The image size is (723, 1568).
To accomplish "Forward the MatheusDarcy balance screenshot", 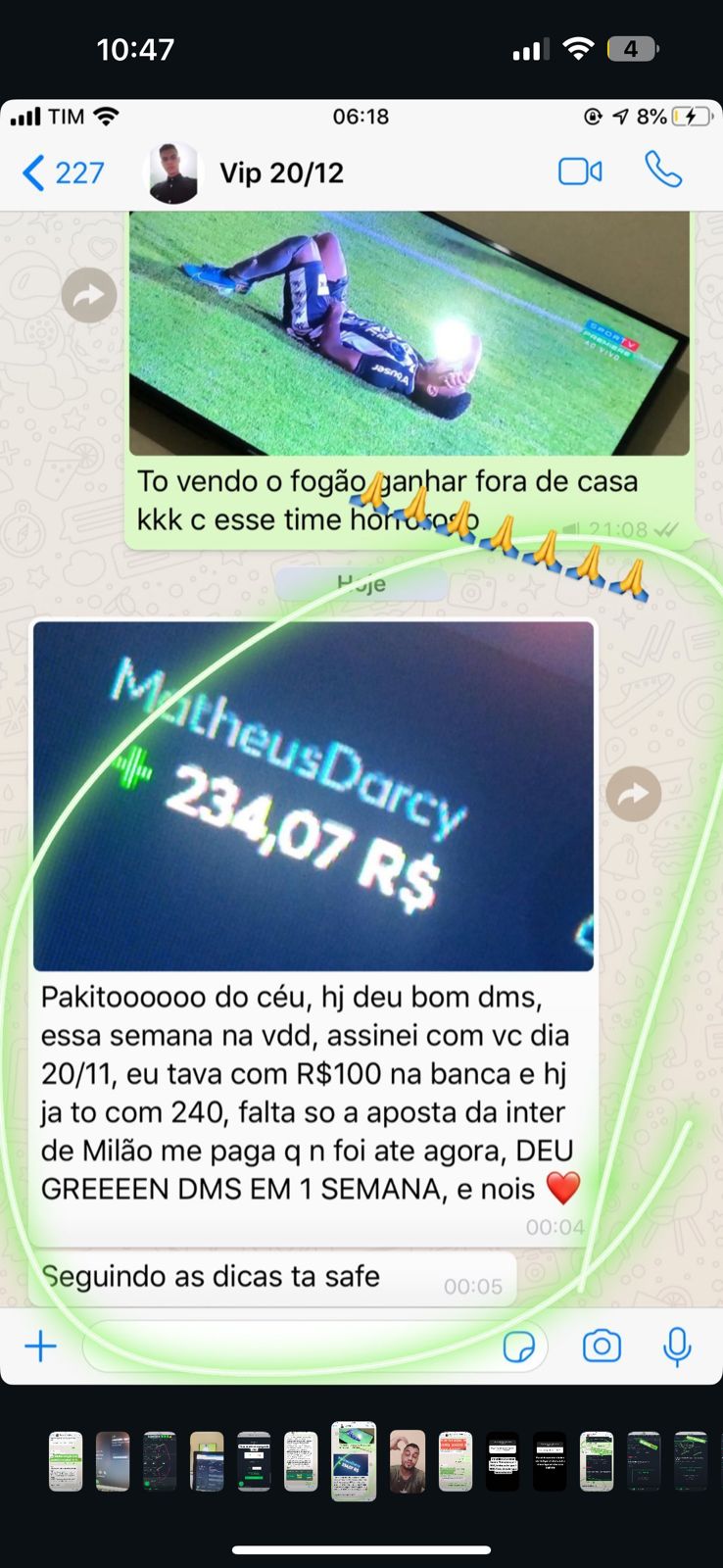I will [633, 793].
